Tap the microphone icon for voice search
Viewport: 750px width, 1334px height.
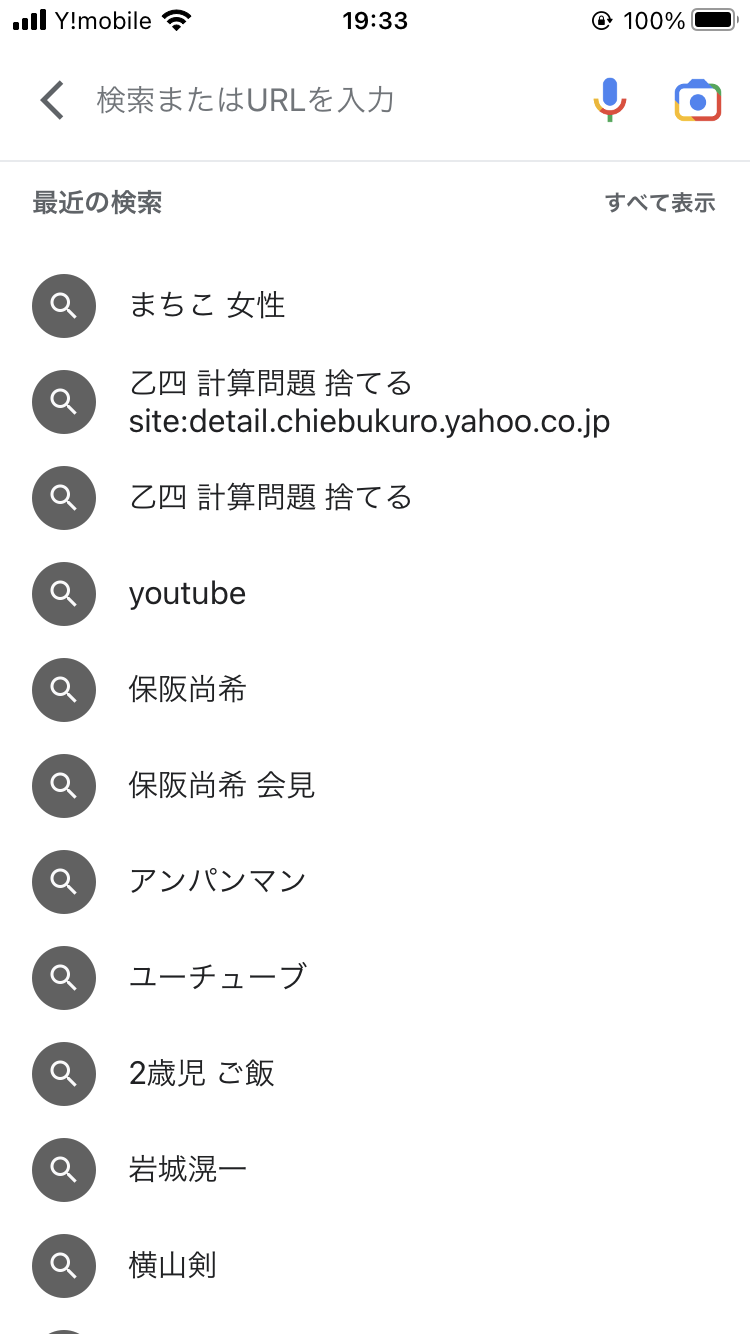click(x=609, y=100)
